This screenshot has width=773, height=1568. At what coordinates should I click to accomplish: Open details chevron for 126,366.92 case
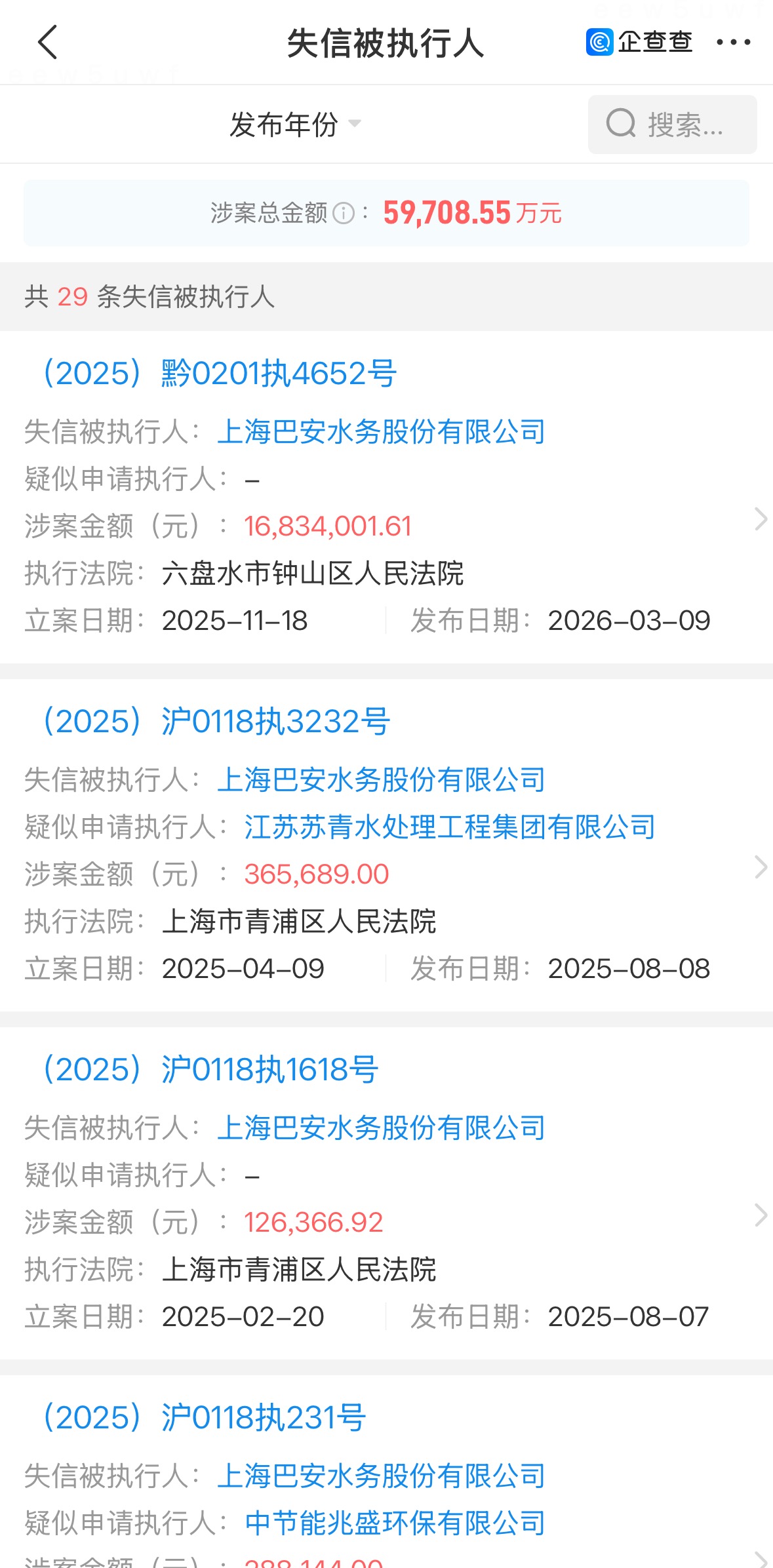tap(761, 1215)
